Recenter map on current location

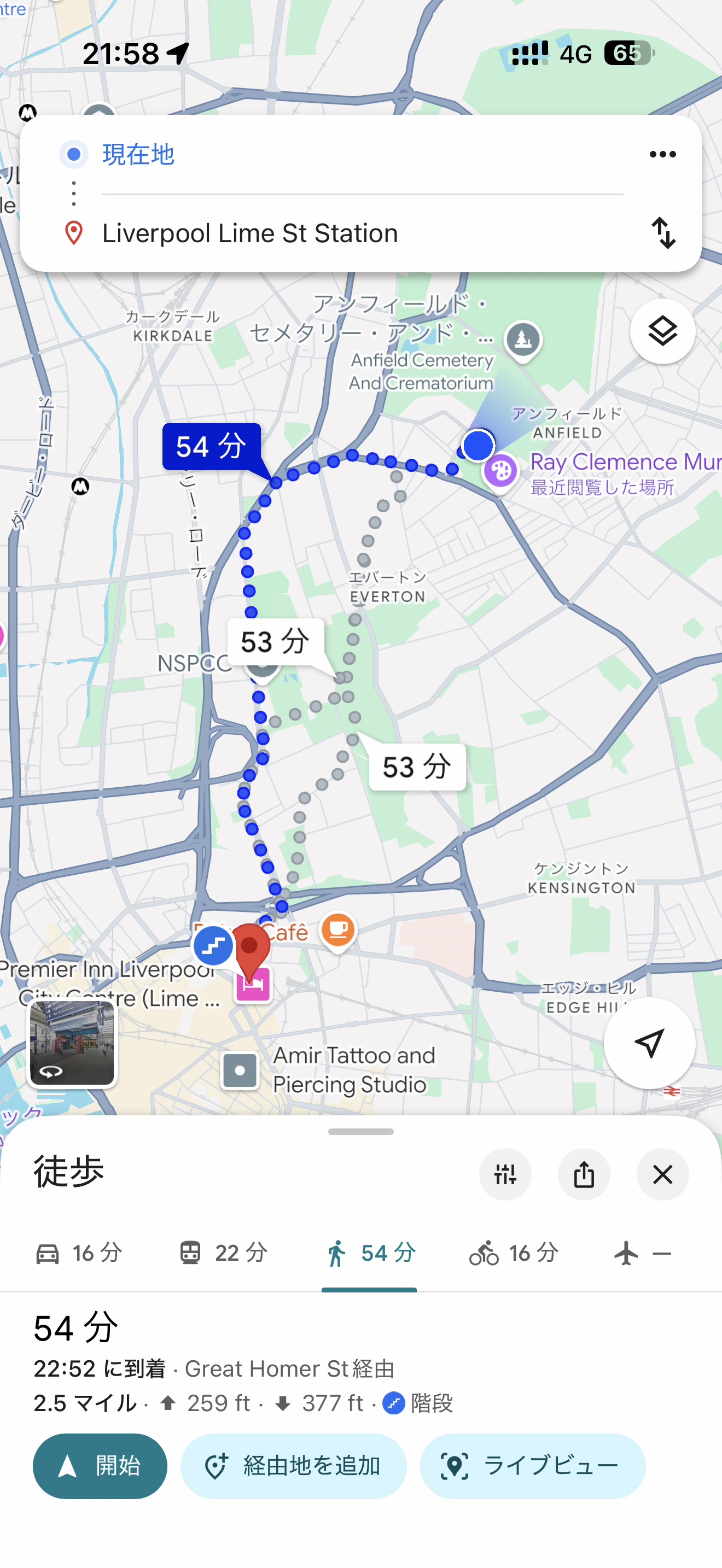click(649, 1043)
